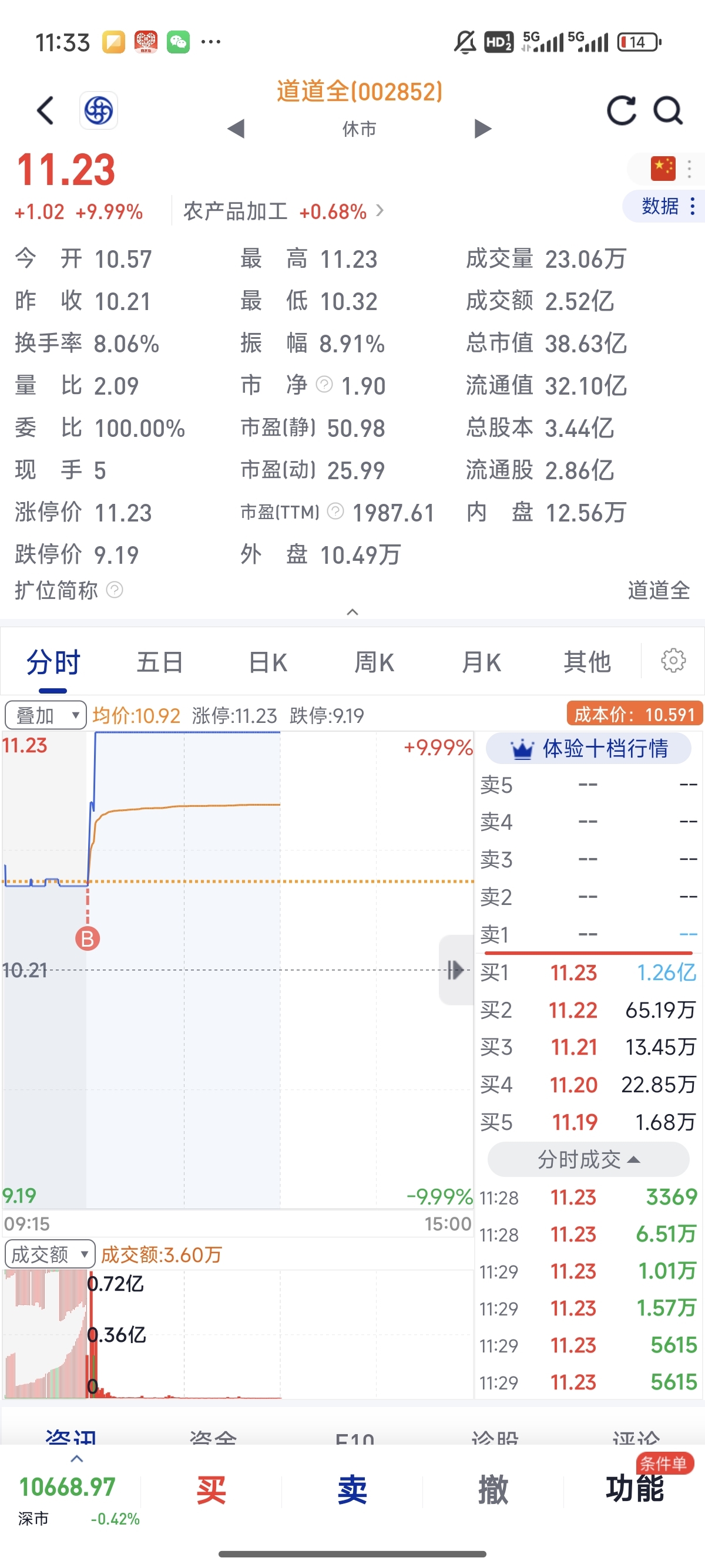Switch to the 周K chart tab
Screen dimensions: 705x1568
[x=374, y=662]
